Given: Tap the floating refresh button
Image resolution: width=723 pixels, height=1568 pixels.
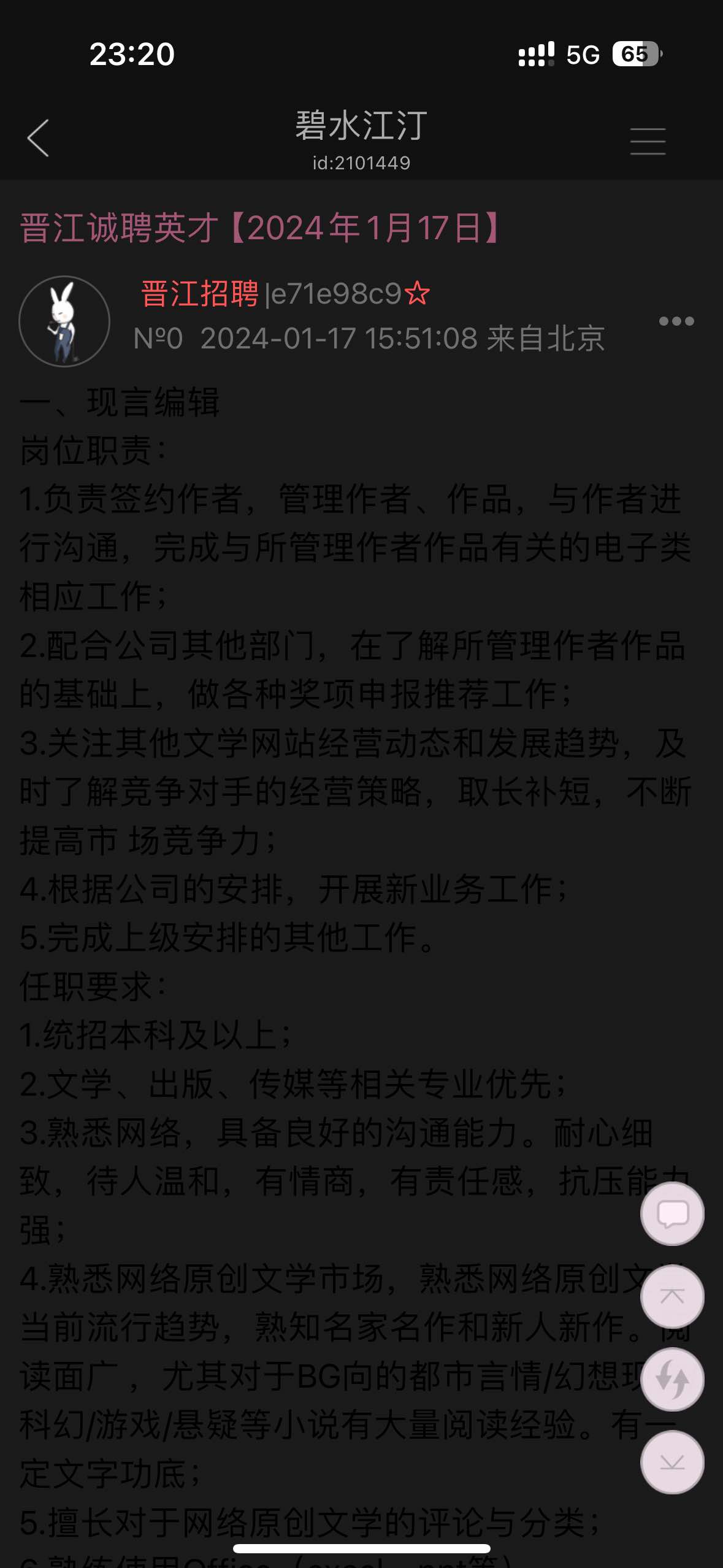Looking at the screenshot, I should pyautogui.click(x=672, y=1379).
